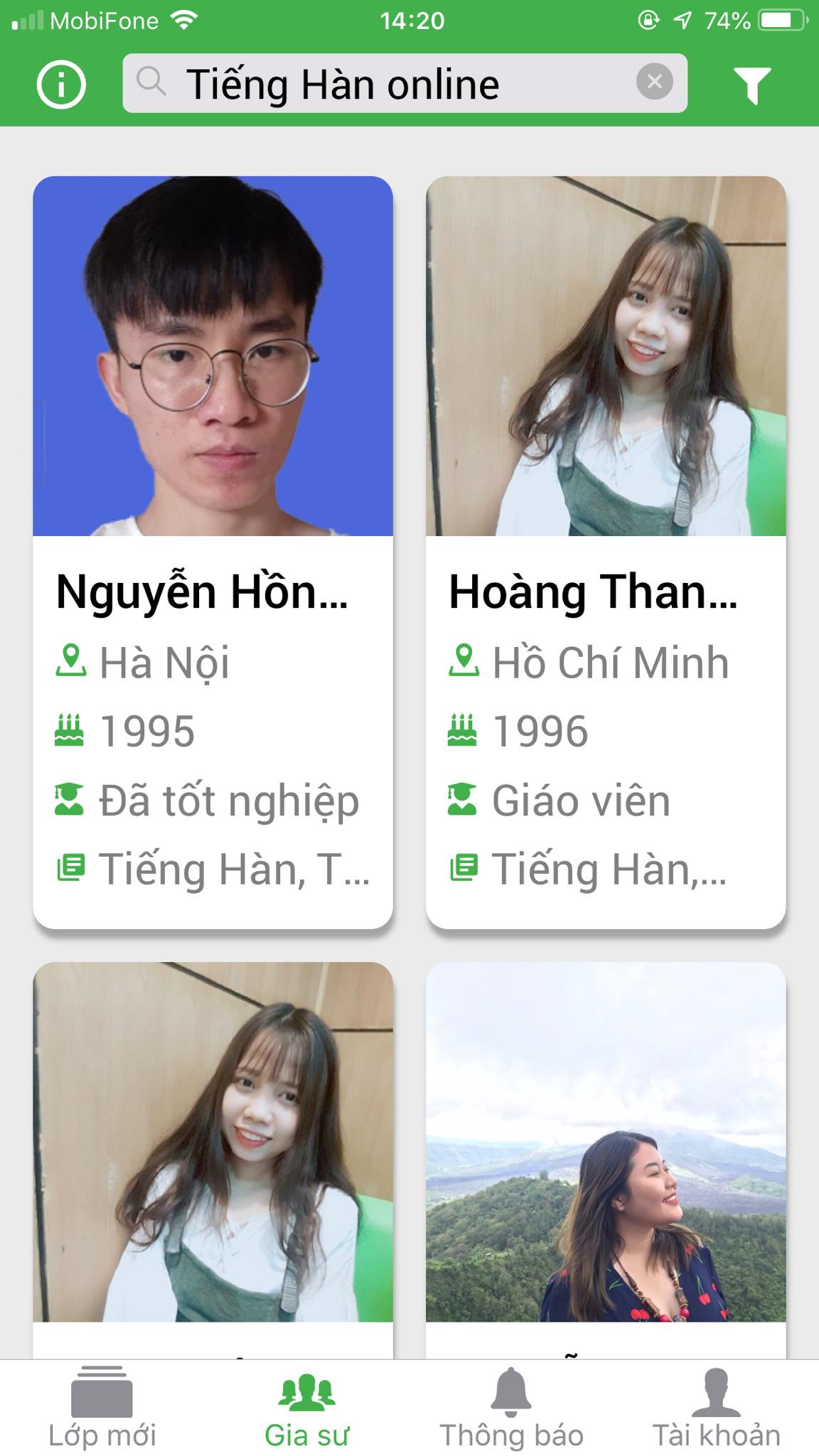Switch to the Lớp mới tab
Viewport: 819px width, 1456px height.
click(102, 1411)
